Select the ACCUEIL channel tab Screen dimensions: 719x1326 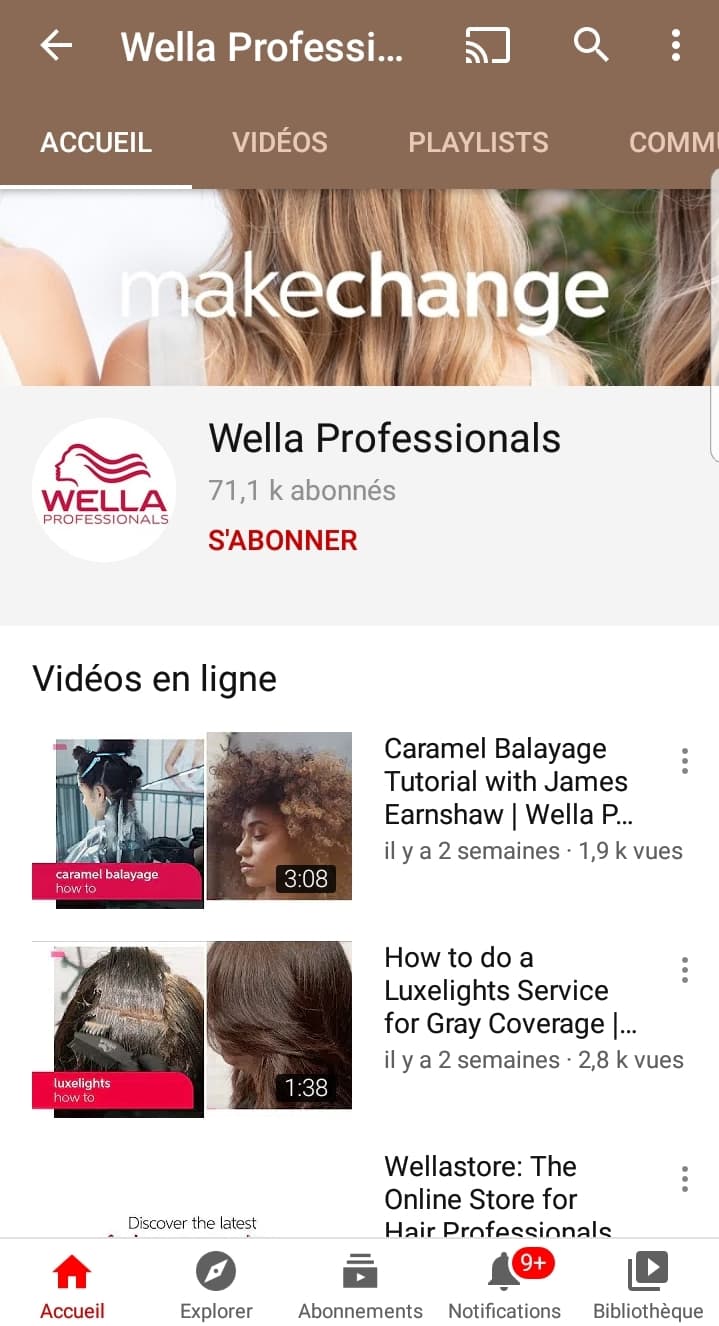(96, 142)
